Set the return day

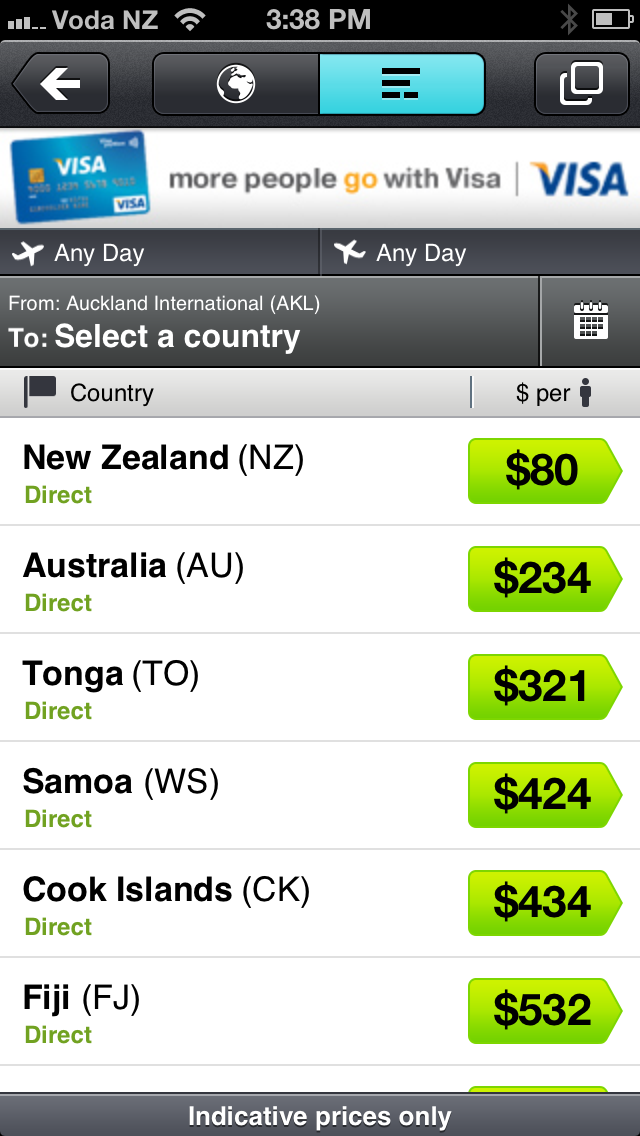(480, 253)
